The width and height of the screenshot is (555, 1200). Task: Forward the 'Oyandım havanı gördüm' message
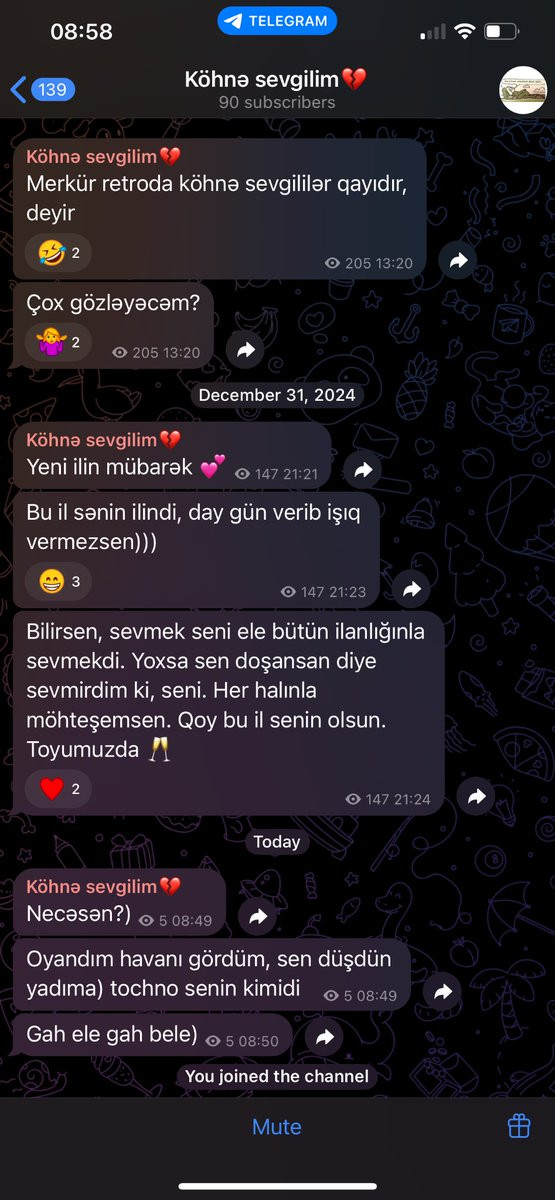coord(442,992)
